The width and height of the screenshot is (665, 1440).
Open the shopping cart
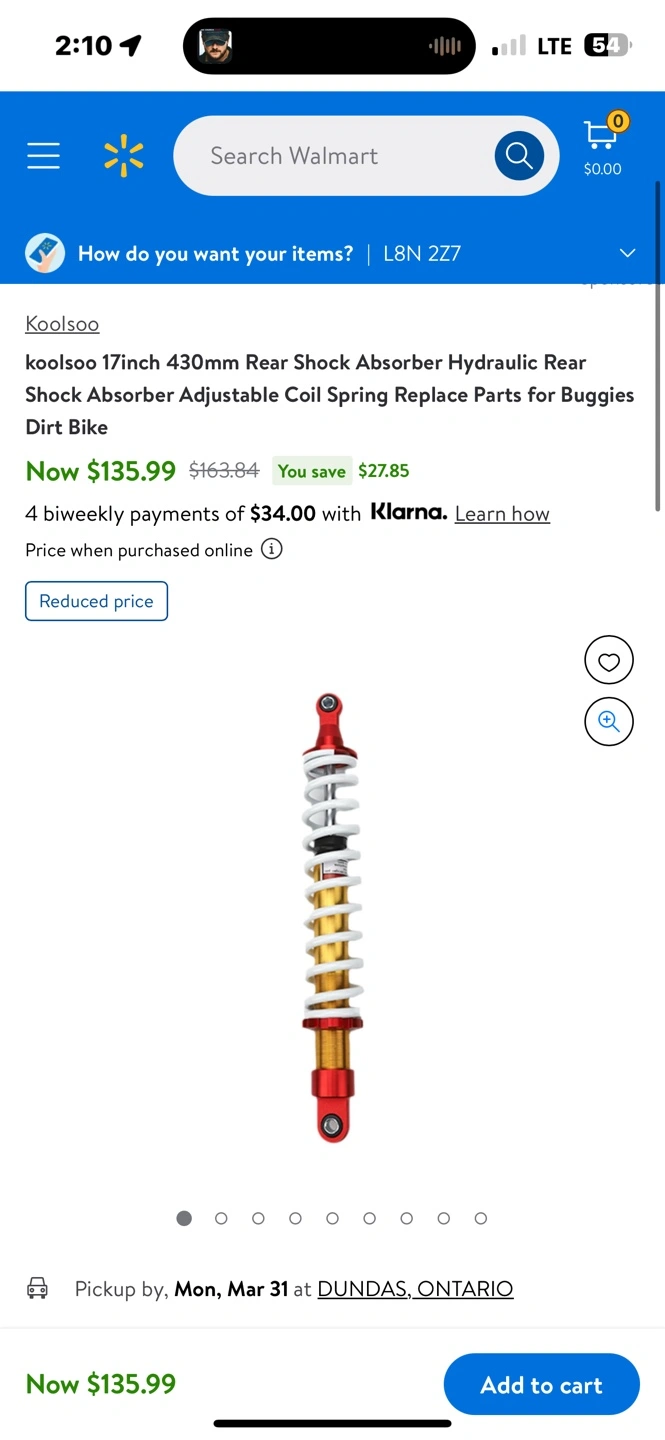coord(602,146)
